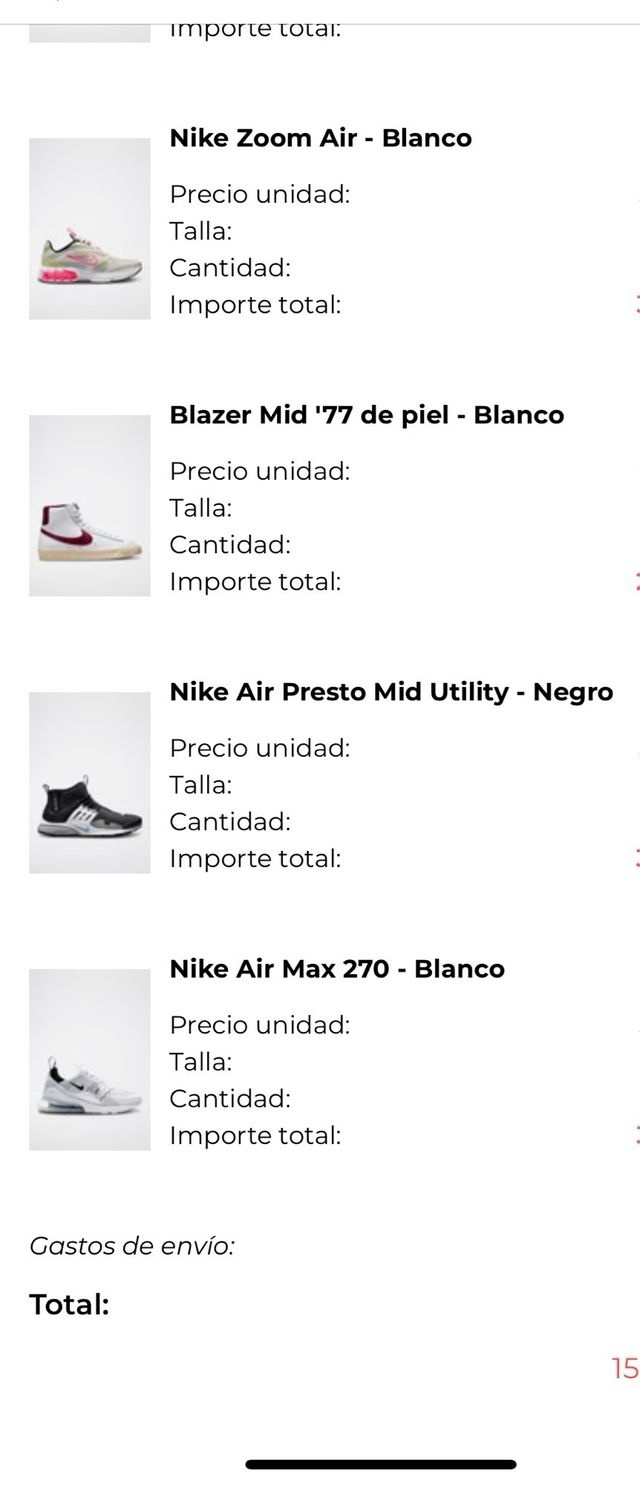Open the Nike Zoom Air product image
640x1485 pixels.
[x=89, y=229]
